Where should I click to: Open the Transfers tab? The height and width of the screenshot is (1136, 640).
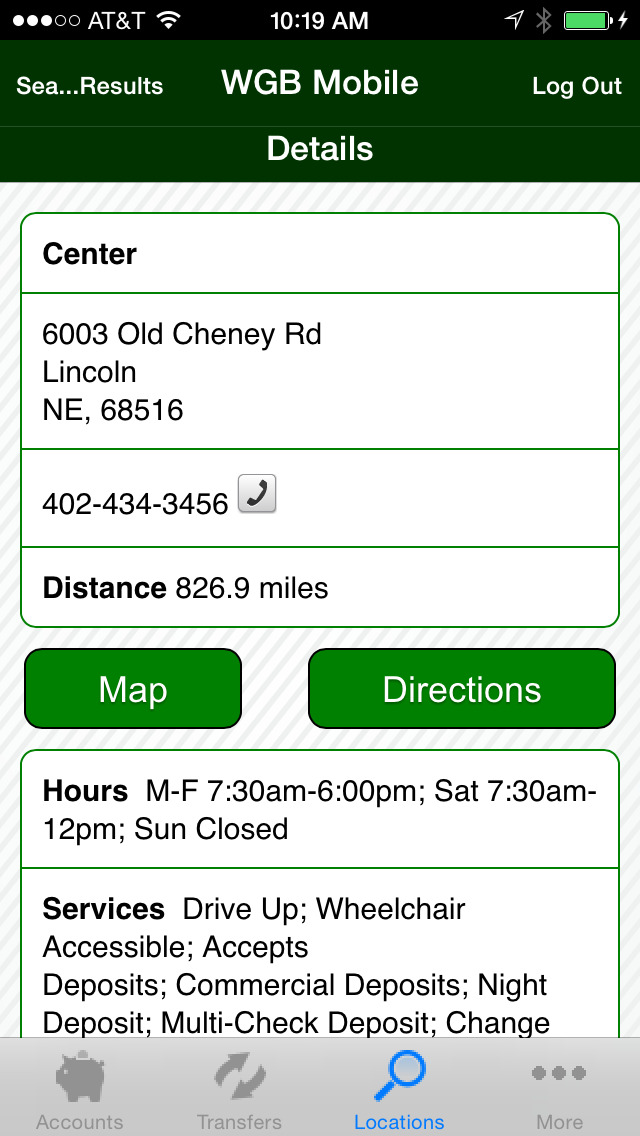click(240, 1089)
